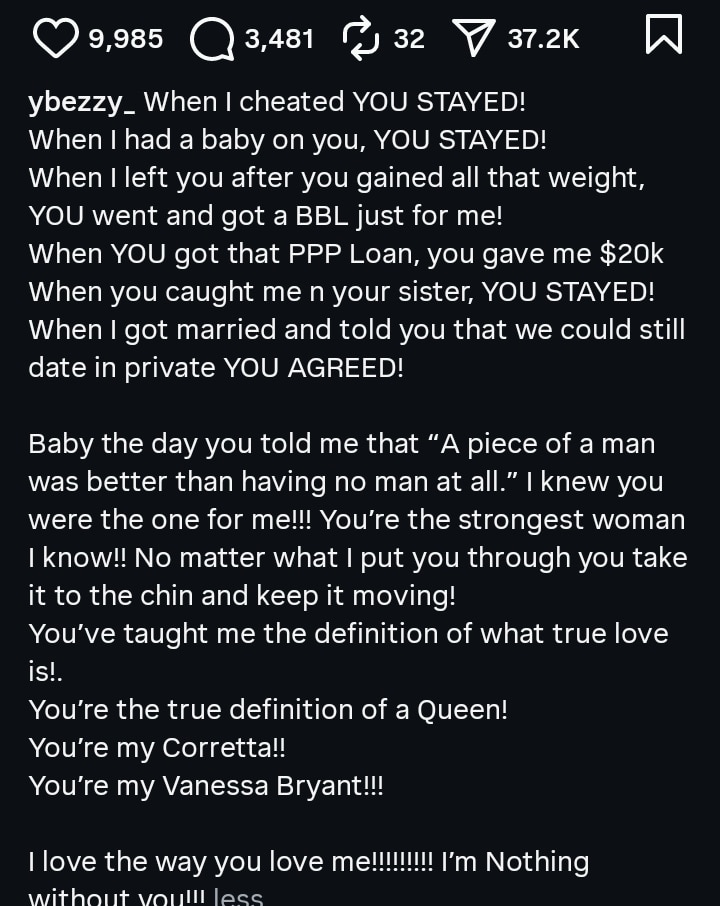Collapse the caption with "less"
Viewport: 720px width, 906px height.
(x=239, y=896)
